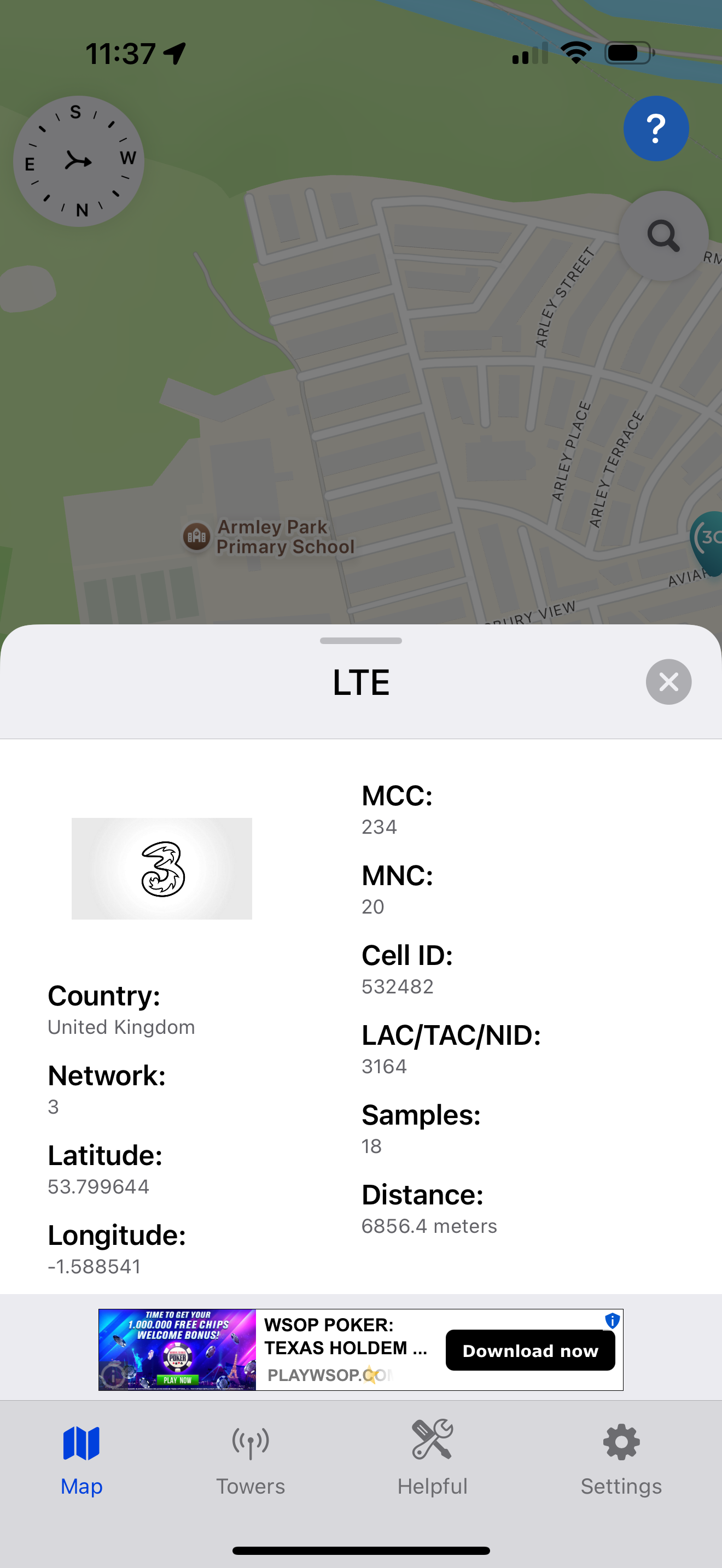
Task: Close the LTE tower details sheet
Action: click(x=668, y=682)
